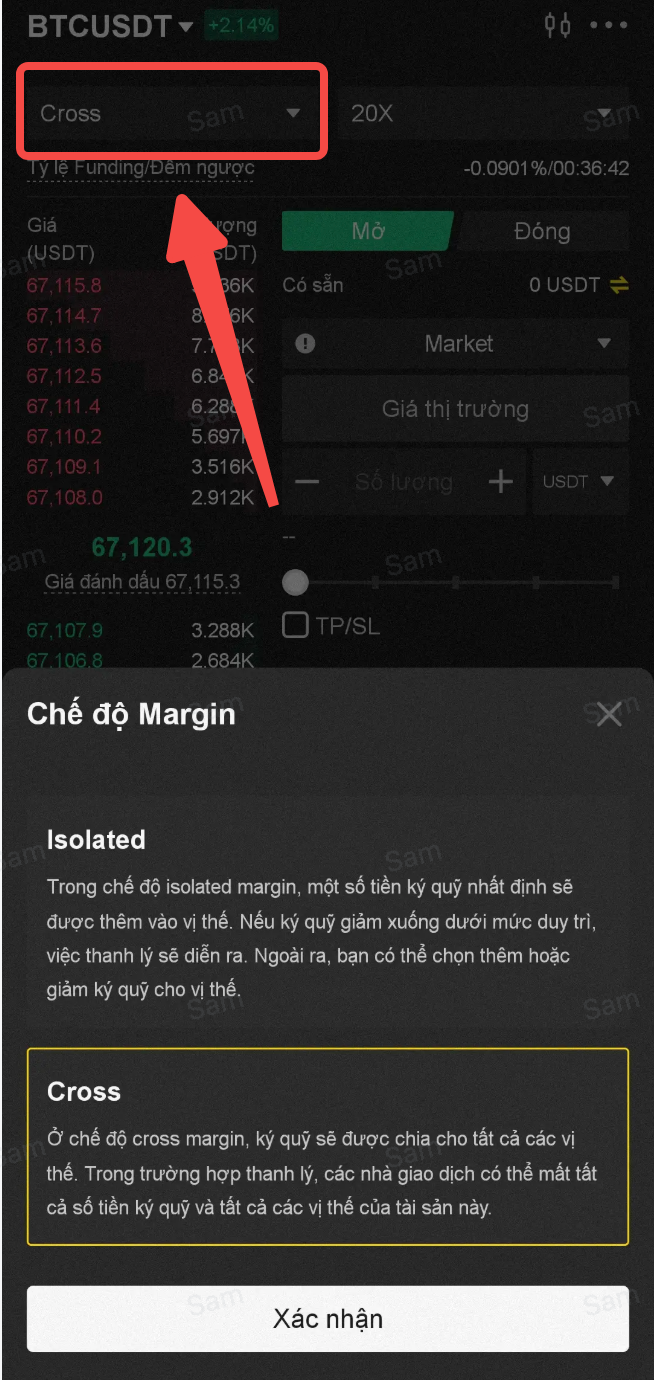
Task: Close the Chế độ Margin sheet
Action: pos(609,714)
